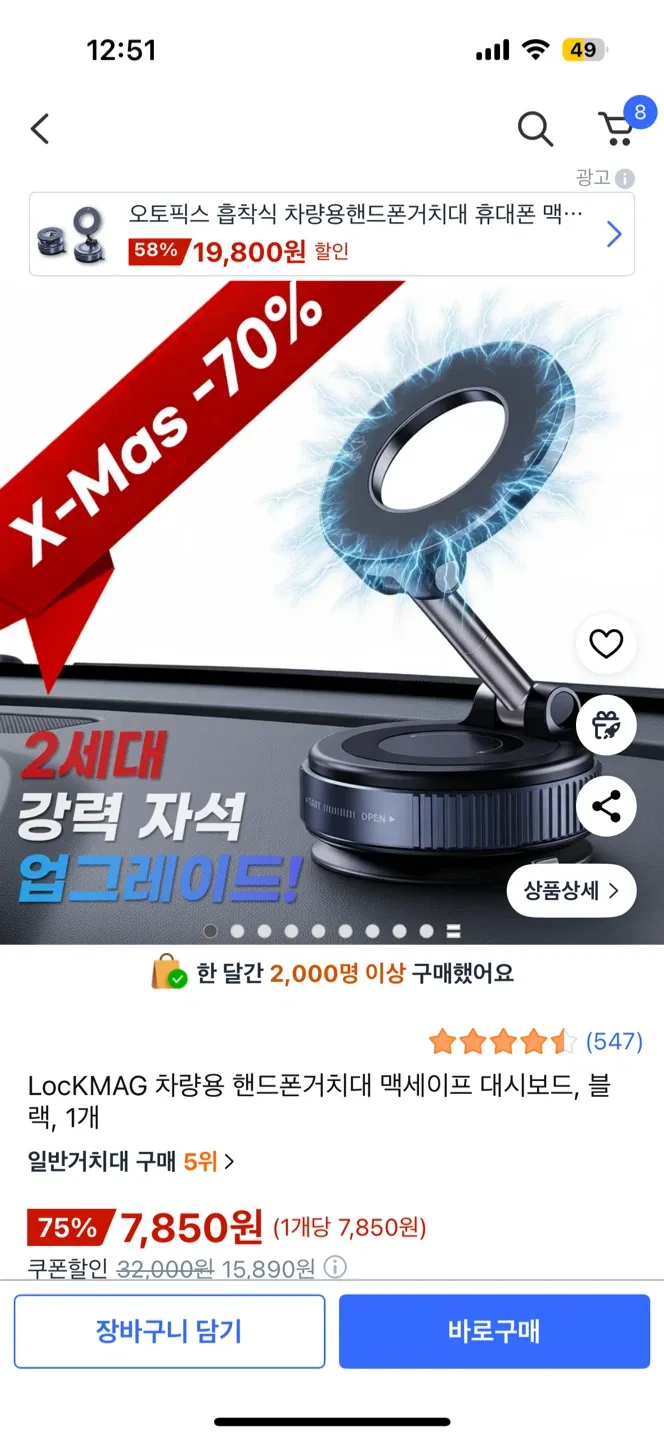Viewport: 664px width, 1440px height.
Task: Tap 바로구매 to buy now
Action: 494,1331
